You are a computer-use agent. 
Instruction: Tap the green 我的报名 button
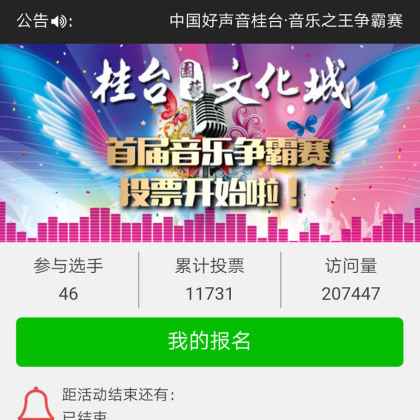[210, 342]
